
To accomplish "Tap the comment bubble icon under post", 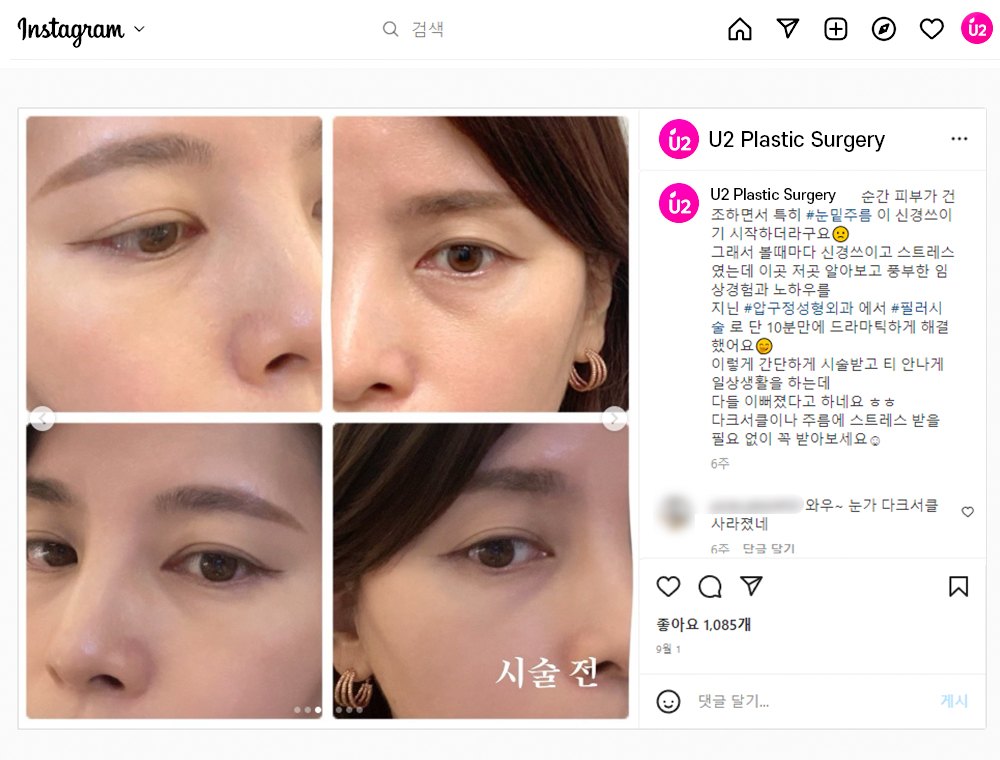I will click(710, 586).
